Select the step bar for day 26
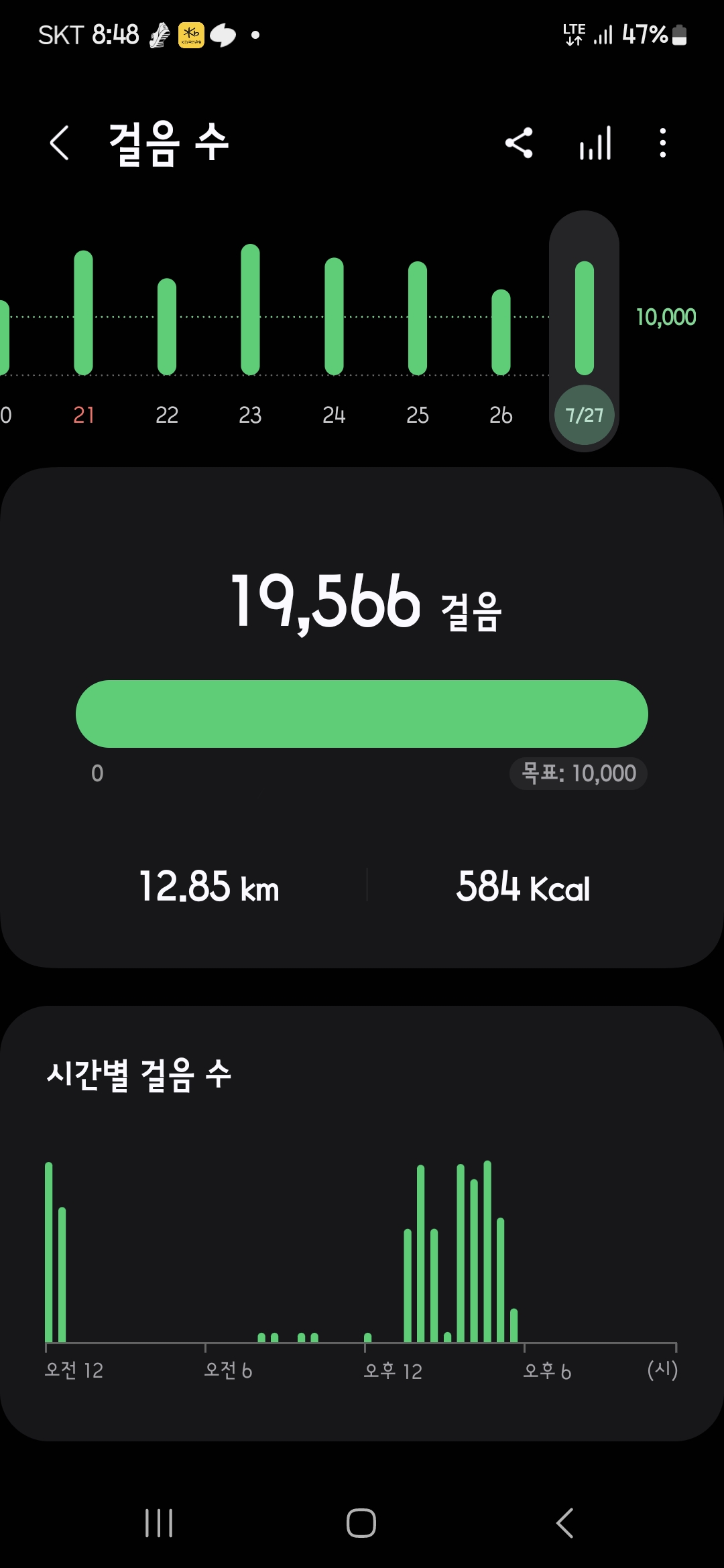Image resolution: width=724 pixels, height=1568 pixels. pyautogui.click(x=501, y=332)
